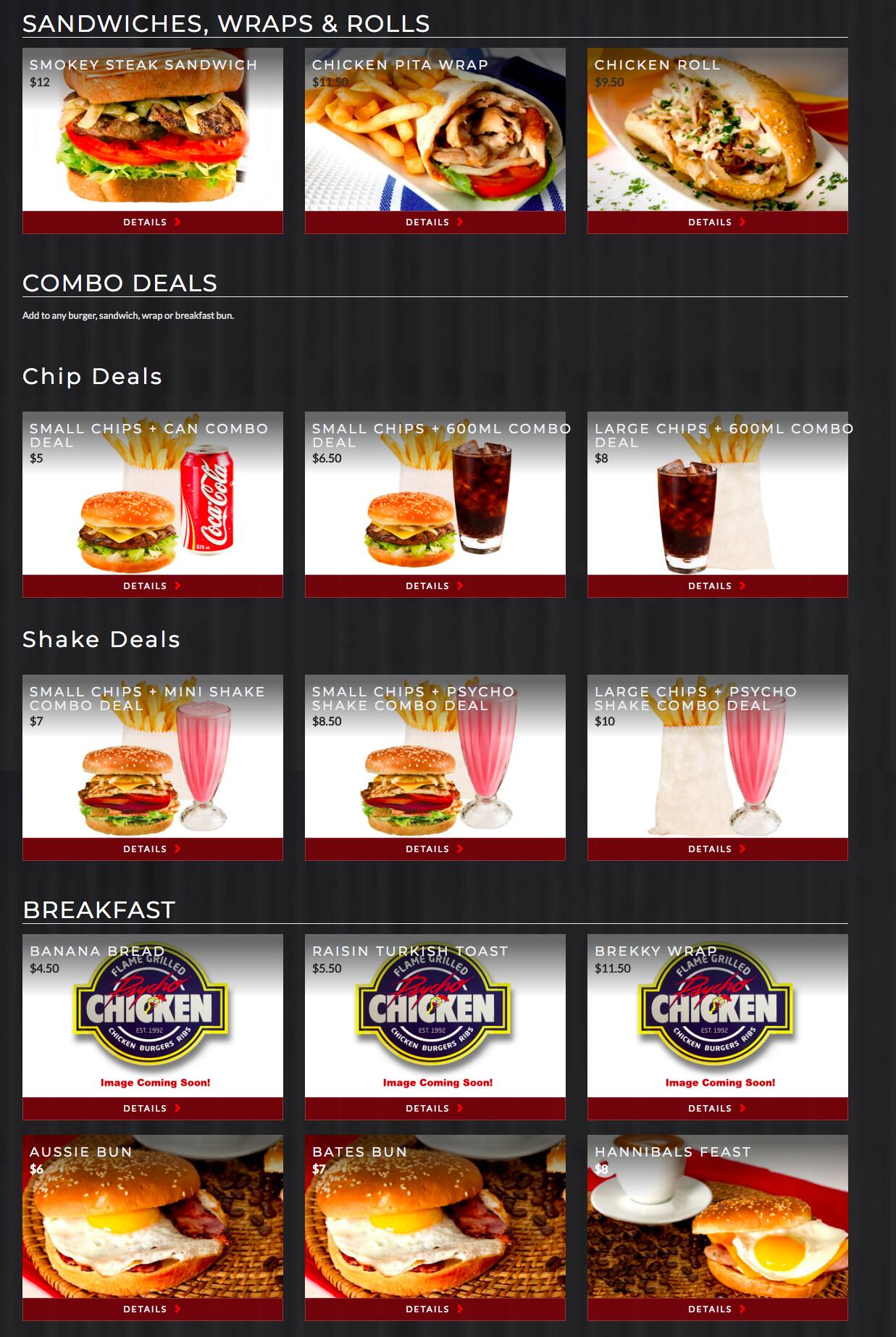Click the chevron on Small Chips + Can Combo details
Viewport: 896px width, 1337px height.
pyautogui.click(x=177, y=586)
